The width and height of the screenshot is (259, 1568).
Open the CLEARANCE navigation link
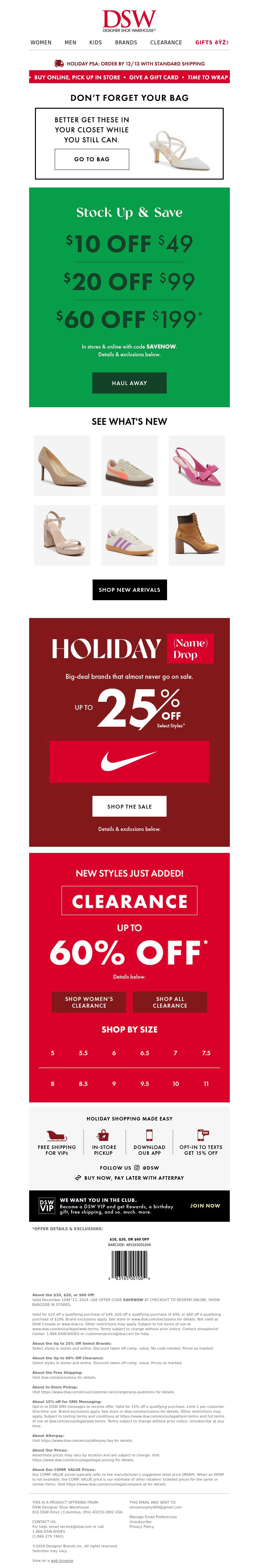166,43
